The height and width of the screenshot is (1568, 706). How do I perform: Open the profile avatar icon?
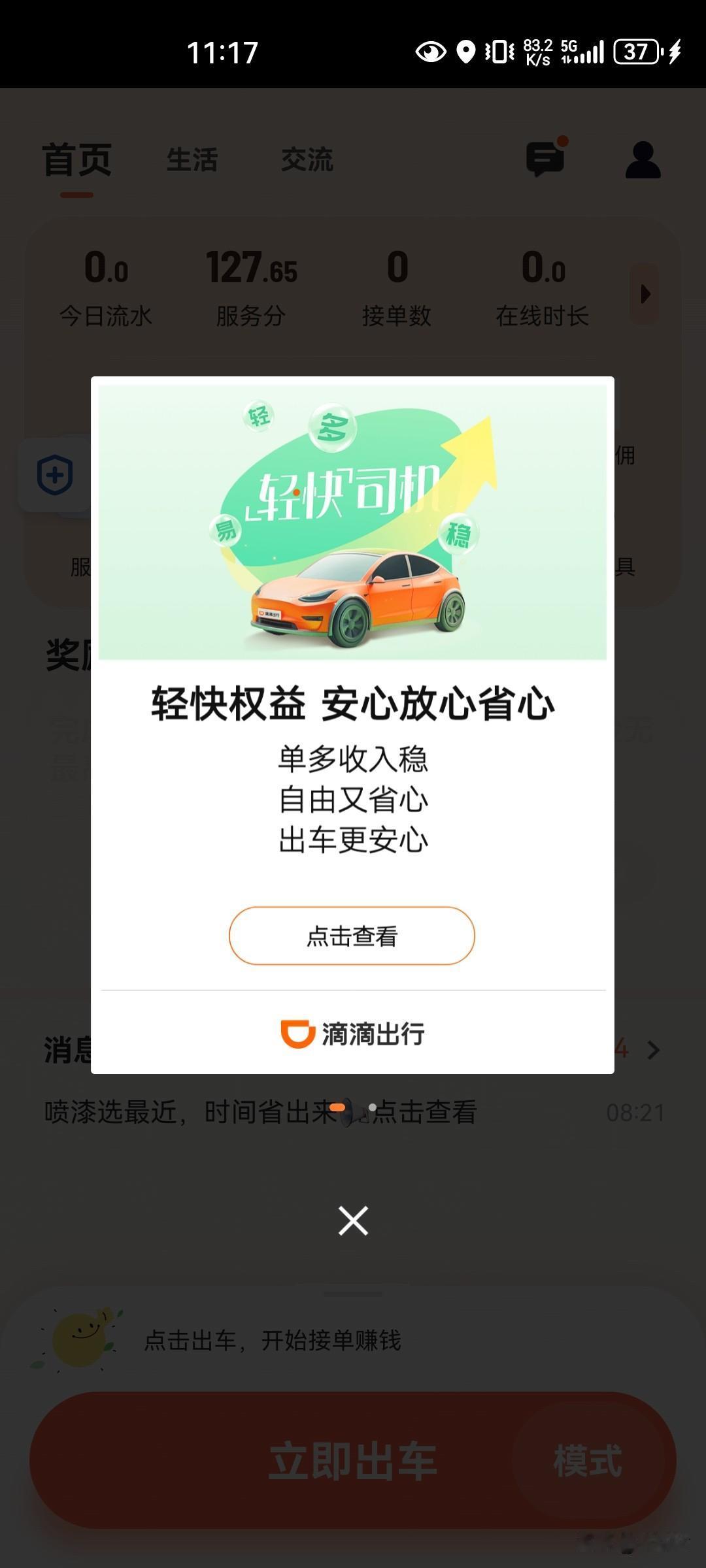(x=642, y=160)
